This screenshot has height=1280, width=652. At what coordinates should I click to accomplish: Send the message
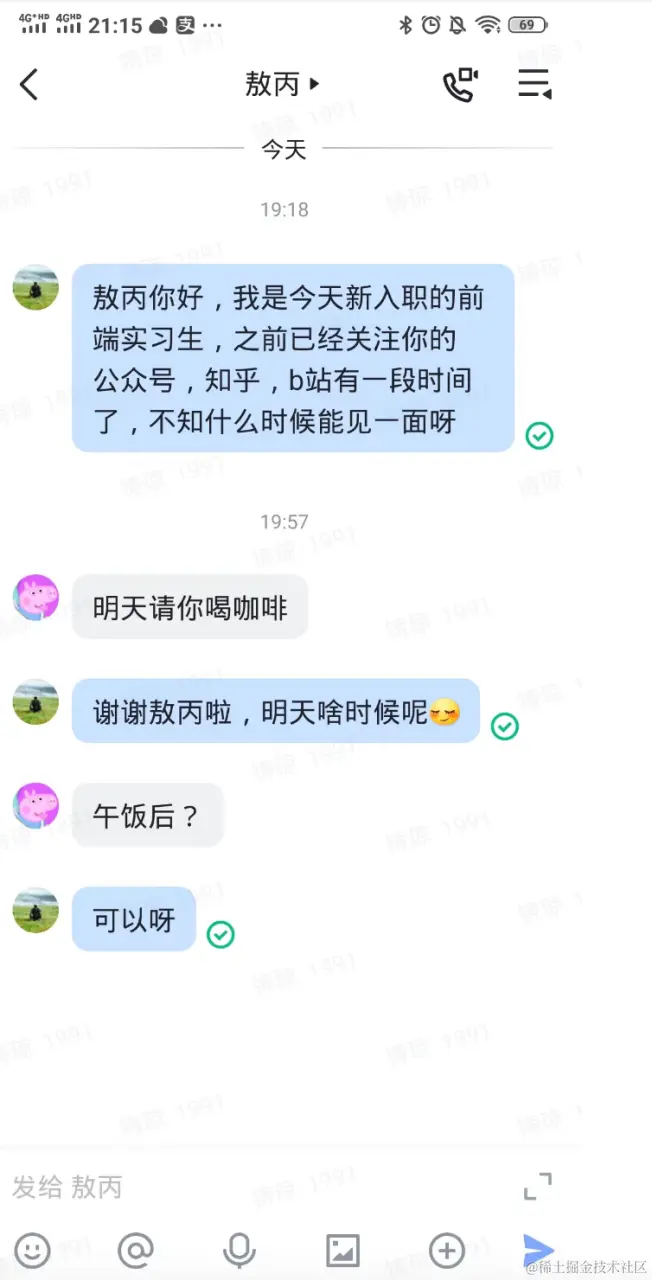(x=538, y=1250)
